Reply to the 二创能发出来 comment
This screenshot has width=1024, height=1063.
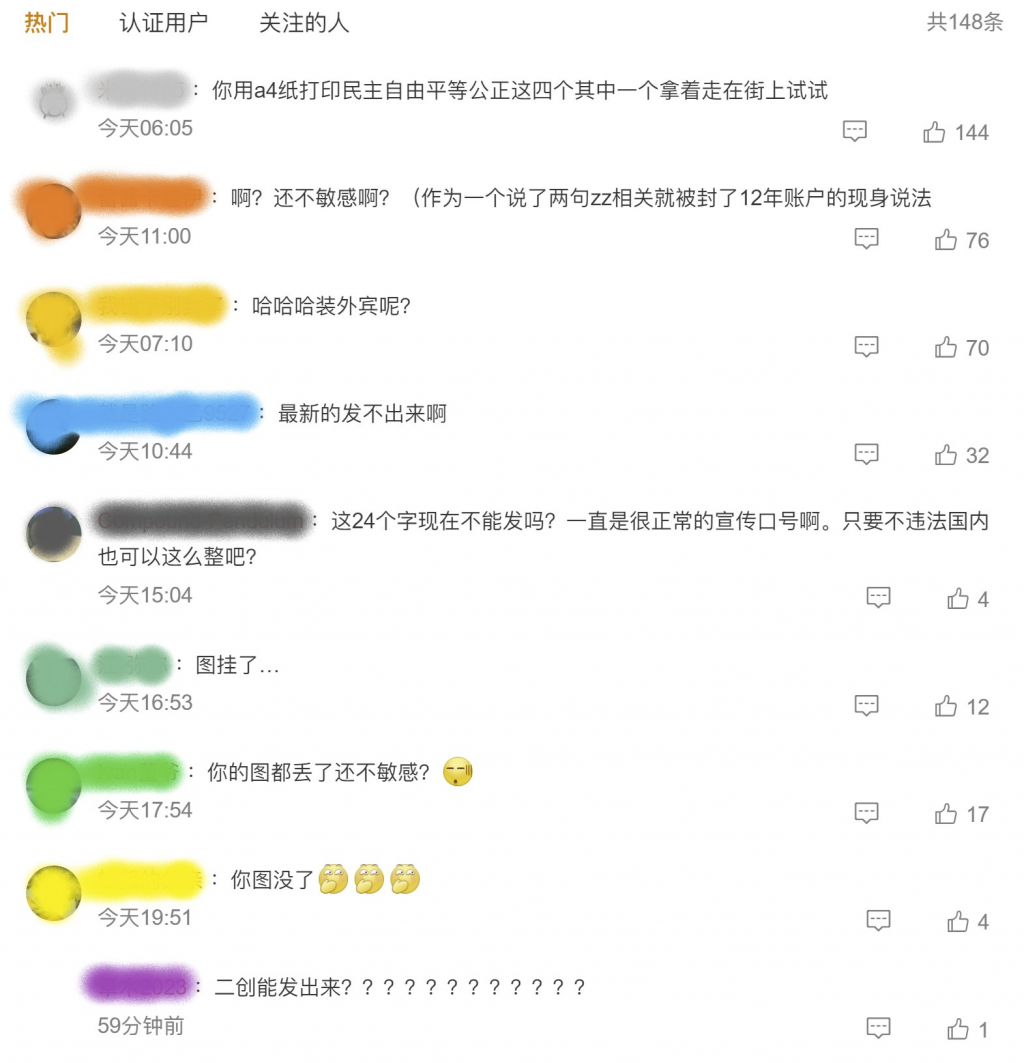(878, 1028)
